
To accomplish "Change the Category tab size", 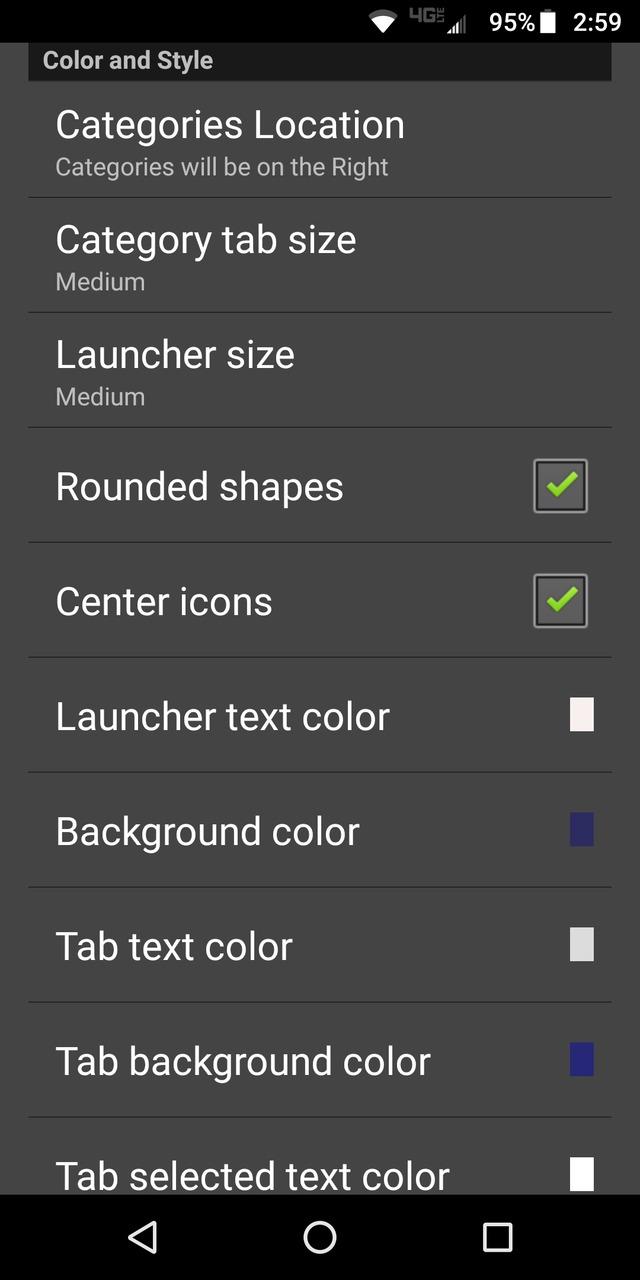I will [320, 256].
